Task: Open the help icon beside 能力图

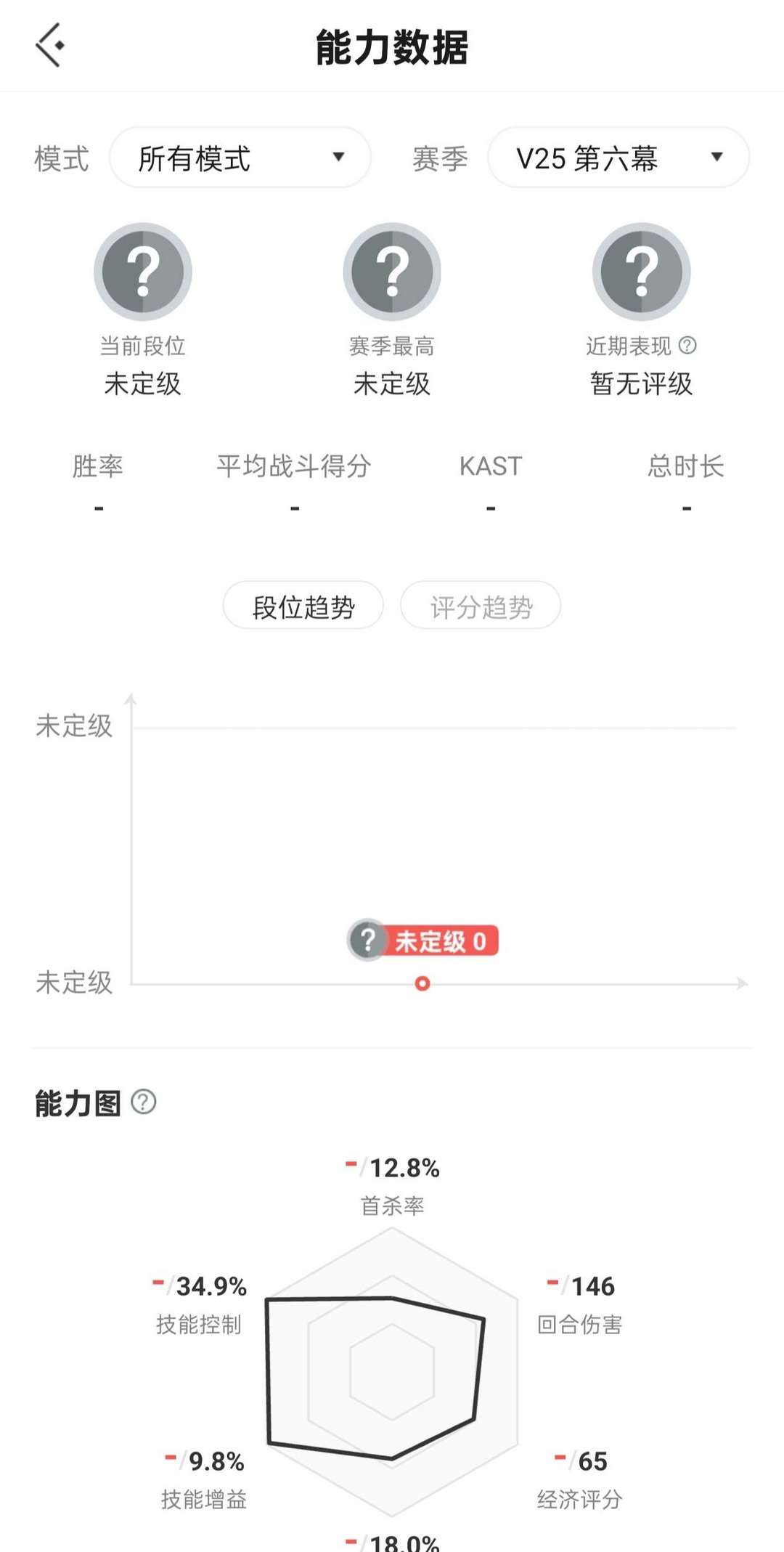Action: pyautogui.click(x=144, y=1102)
